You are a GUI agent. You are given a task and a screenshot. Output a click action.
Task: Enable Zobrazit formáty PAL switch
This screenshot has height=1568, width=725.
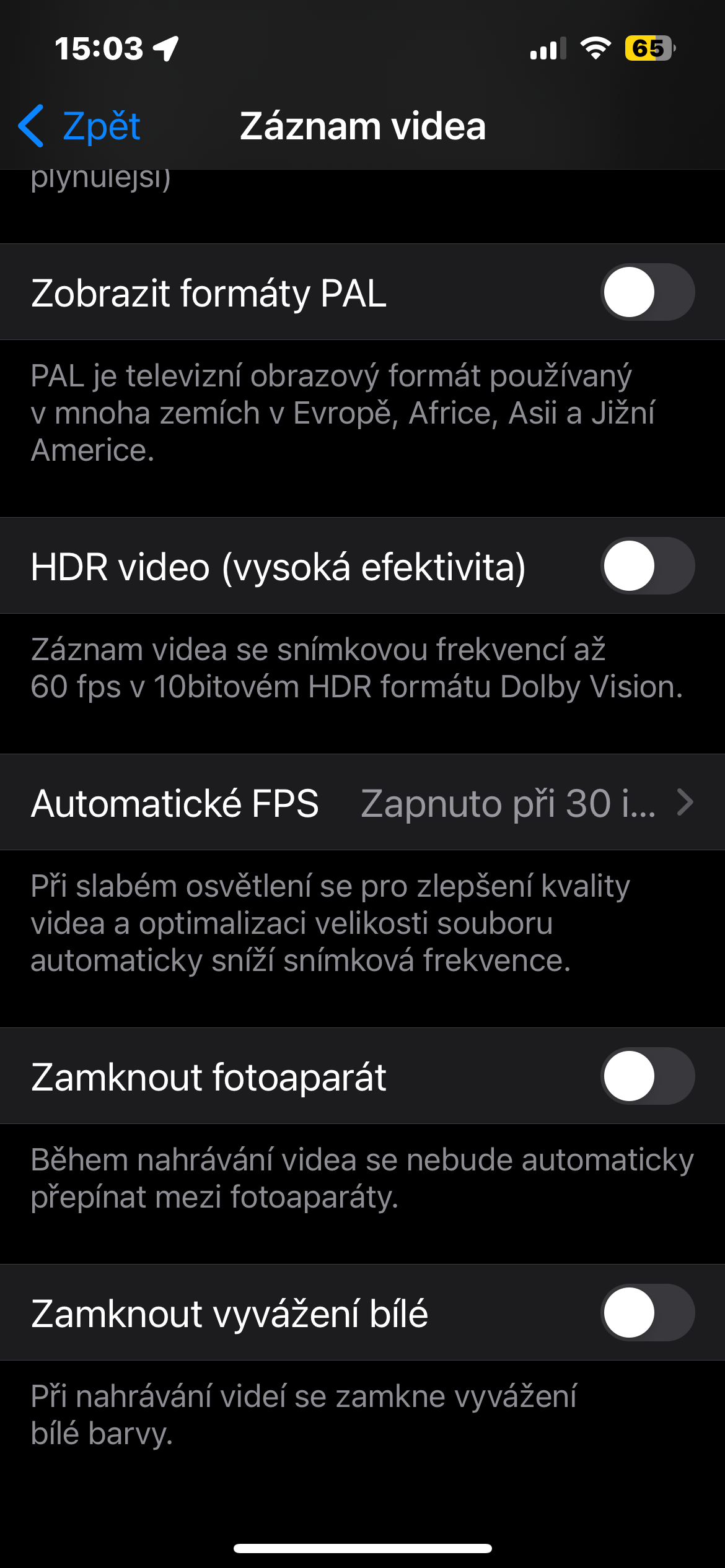pyautogui.click(x=647, y=292)
